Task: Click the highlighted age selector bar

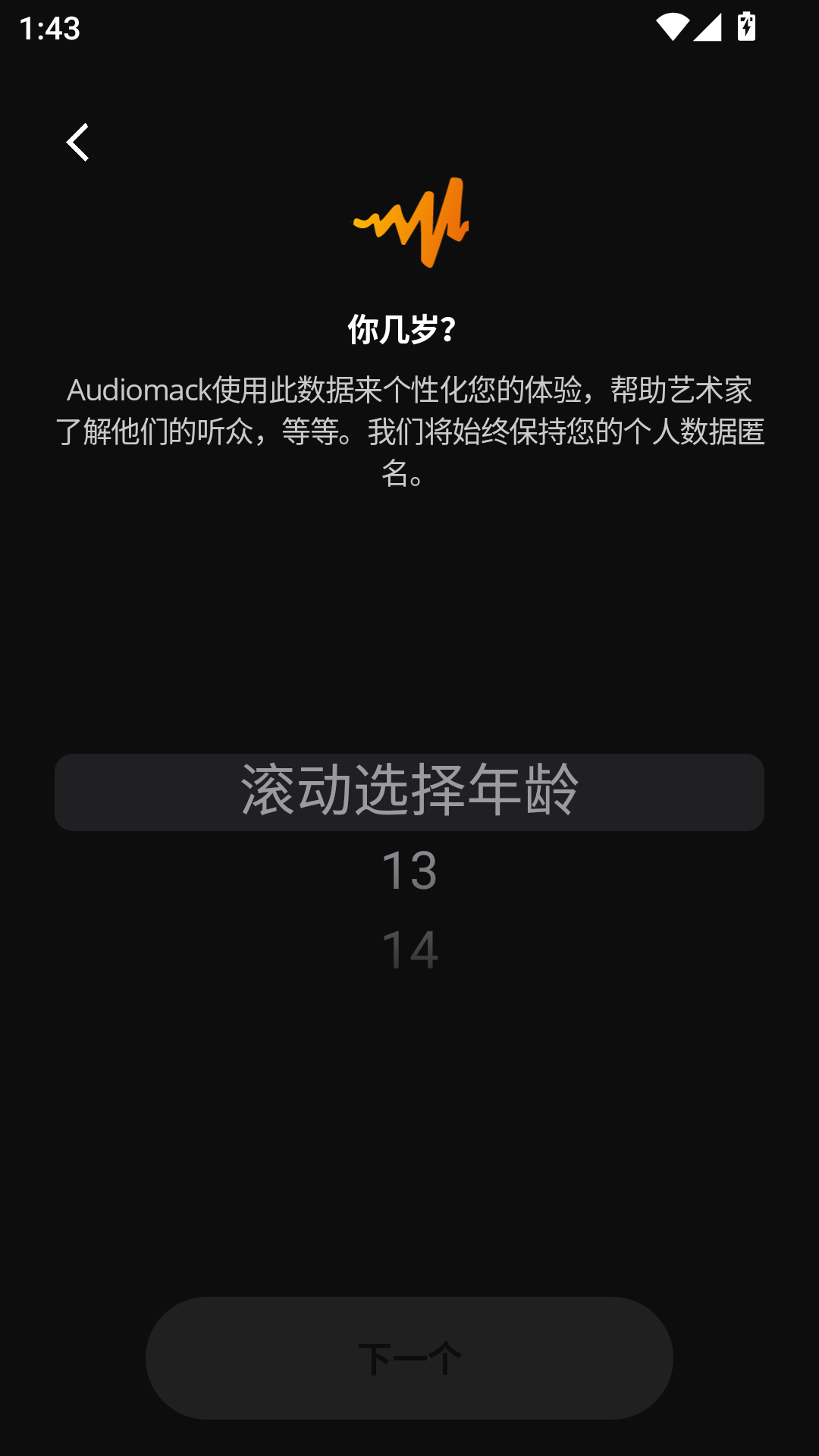Action: coord(409,792)
